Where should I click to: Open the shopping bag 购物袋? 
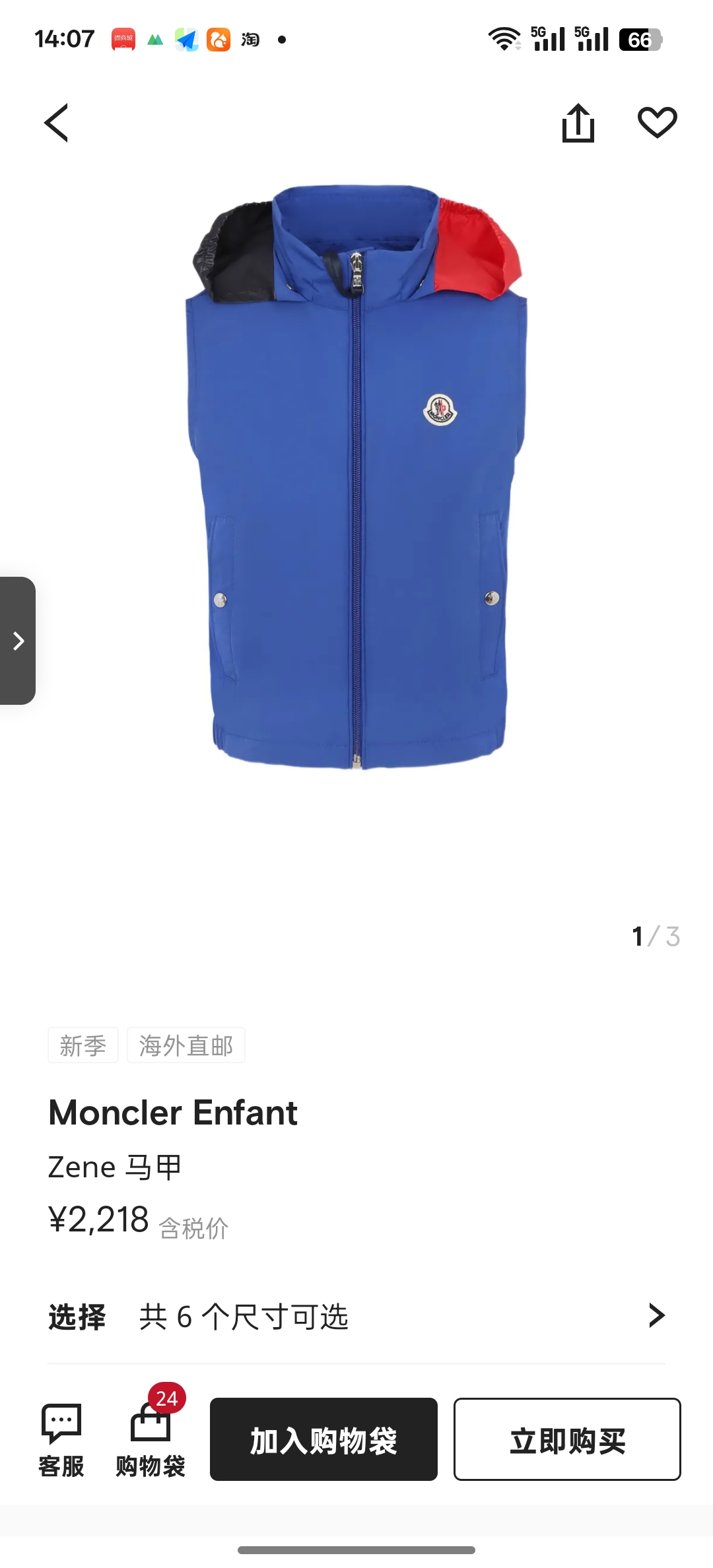[x=151, y=1440]
